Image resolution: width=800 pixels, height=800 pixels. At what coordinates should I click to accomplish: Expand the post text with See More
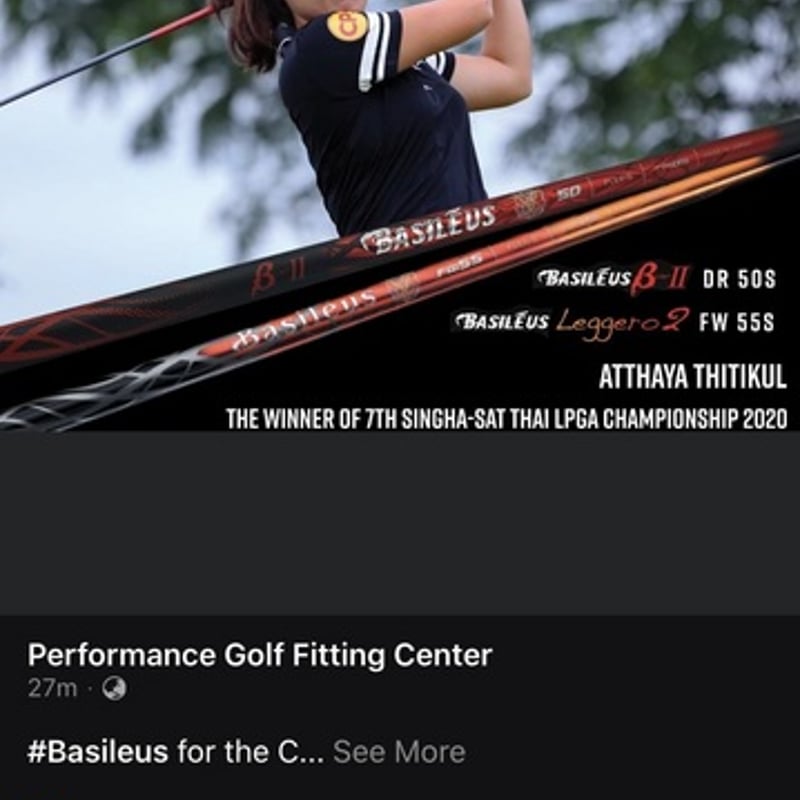(x=399, y=752)
